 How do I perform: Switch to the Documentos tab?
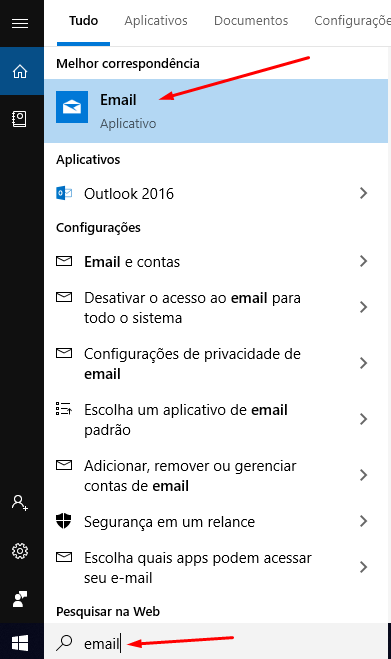[x=251, y=21]
